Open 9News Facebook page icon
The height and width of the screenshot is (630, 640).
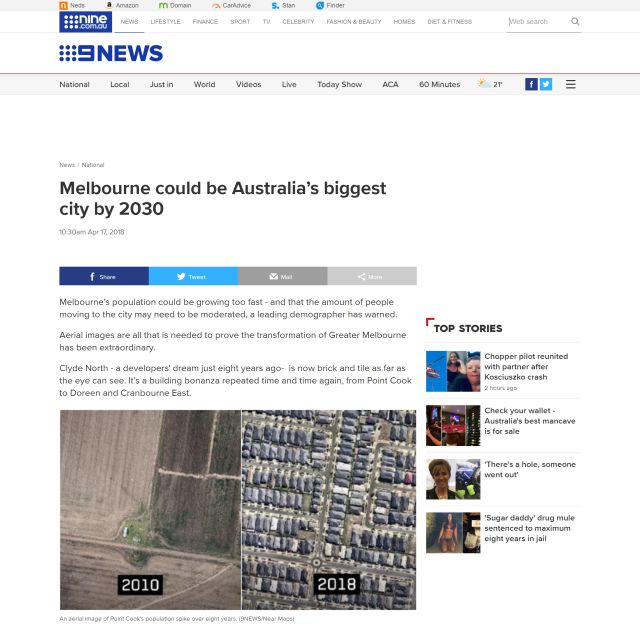(x=531, y=84)
